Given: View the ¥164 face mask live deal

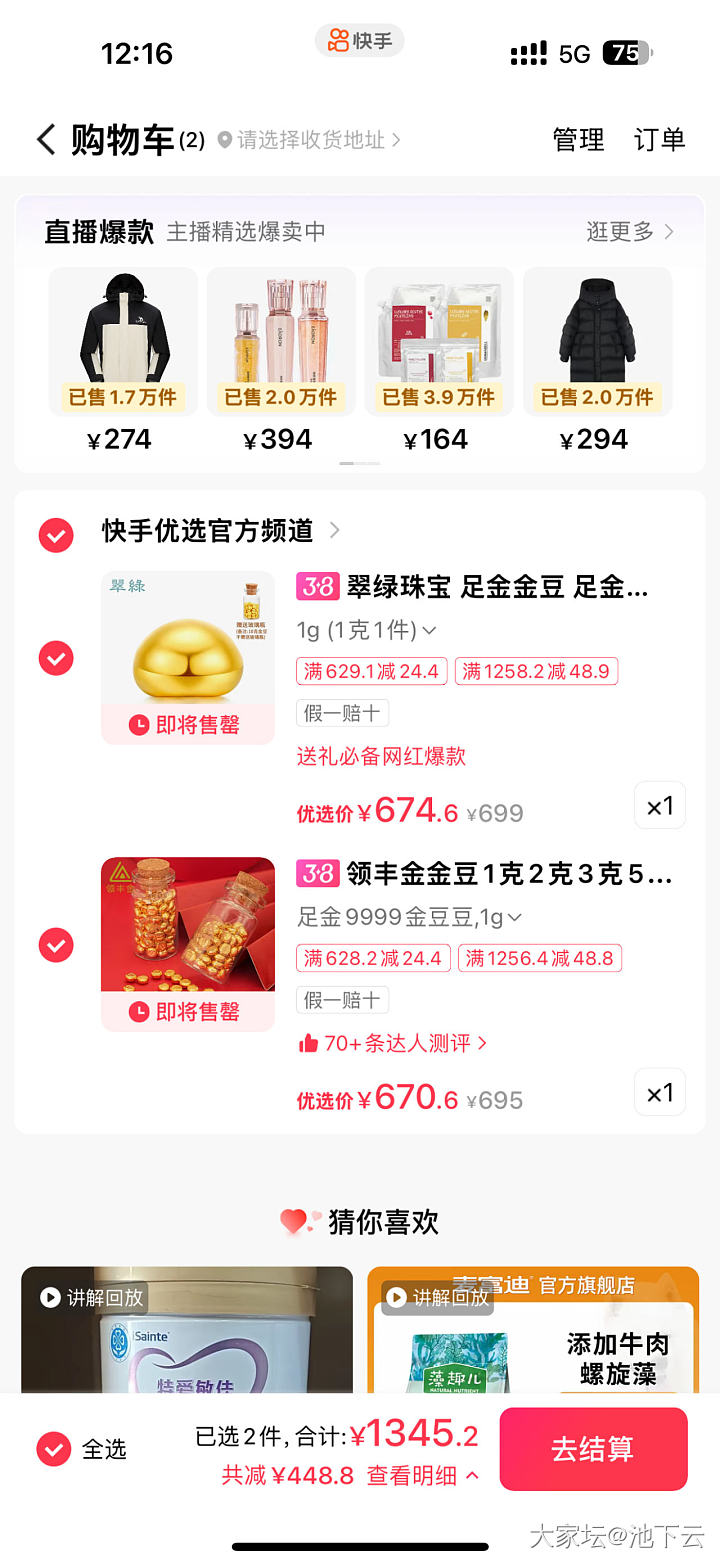Looking at the screenshot, I should [x=438, y=340].
